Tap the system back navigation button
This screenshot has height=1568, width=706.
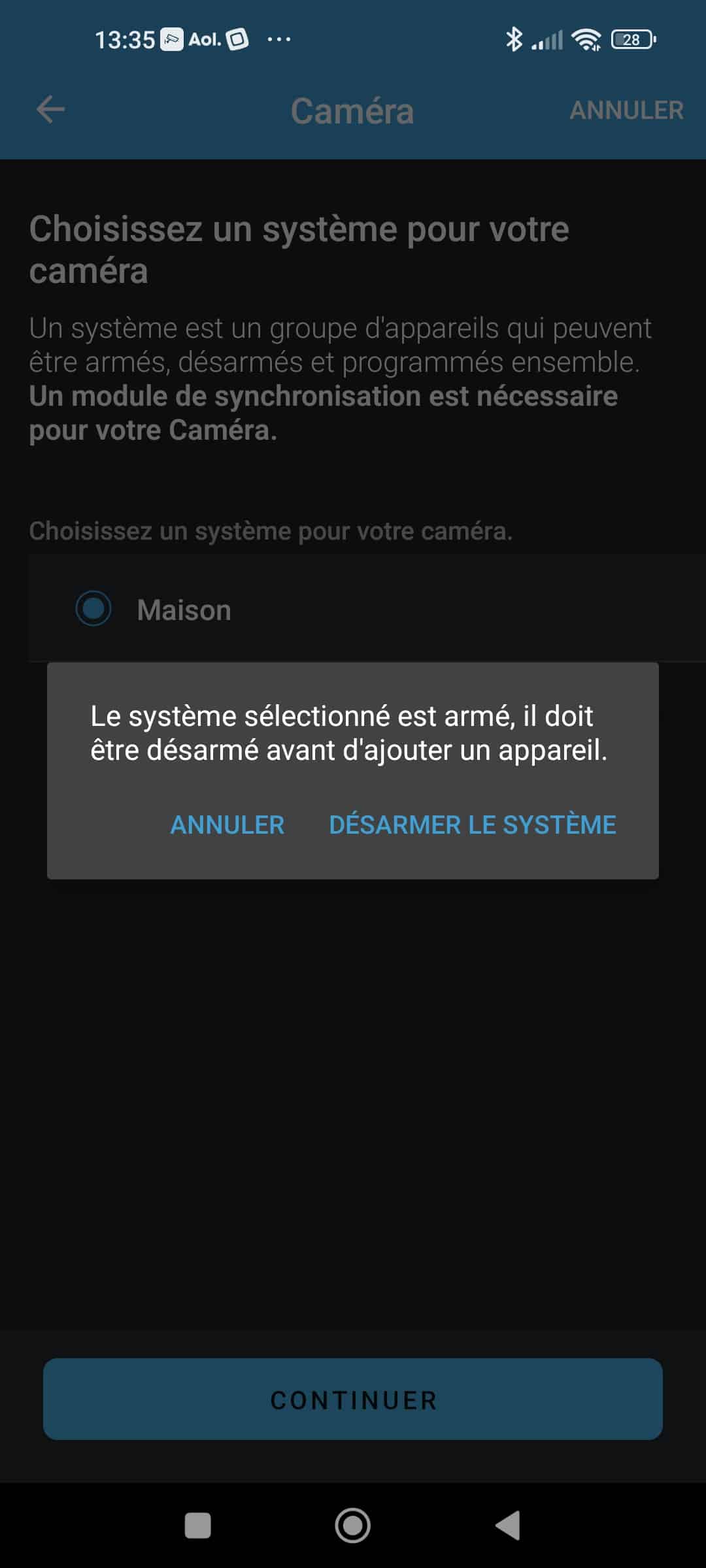[508, 1526]
